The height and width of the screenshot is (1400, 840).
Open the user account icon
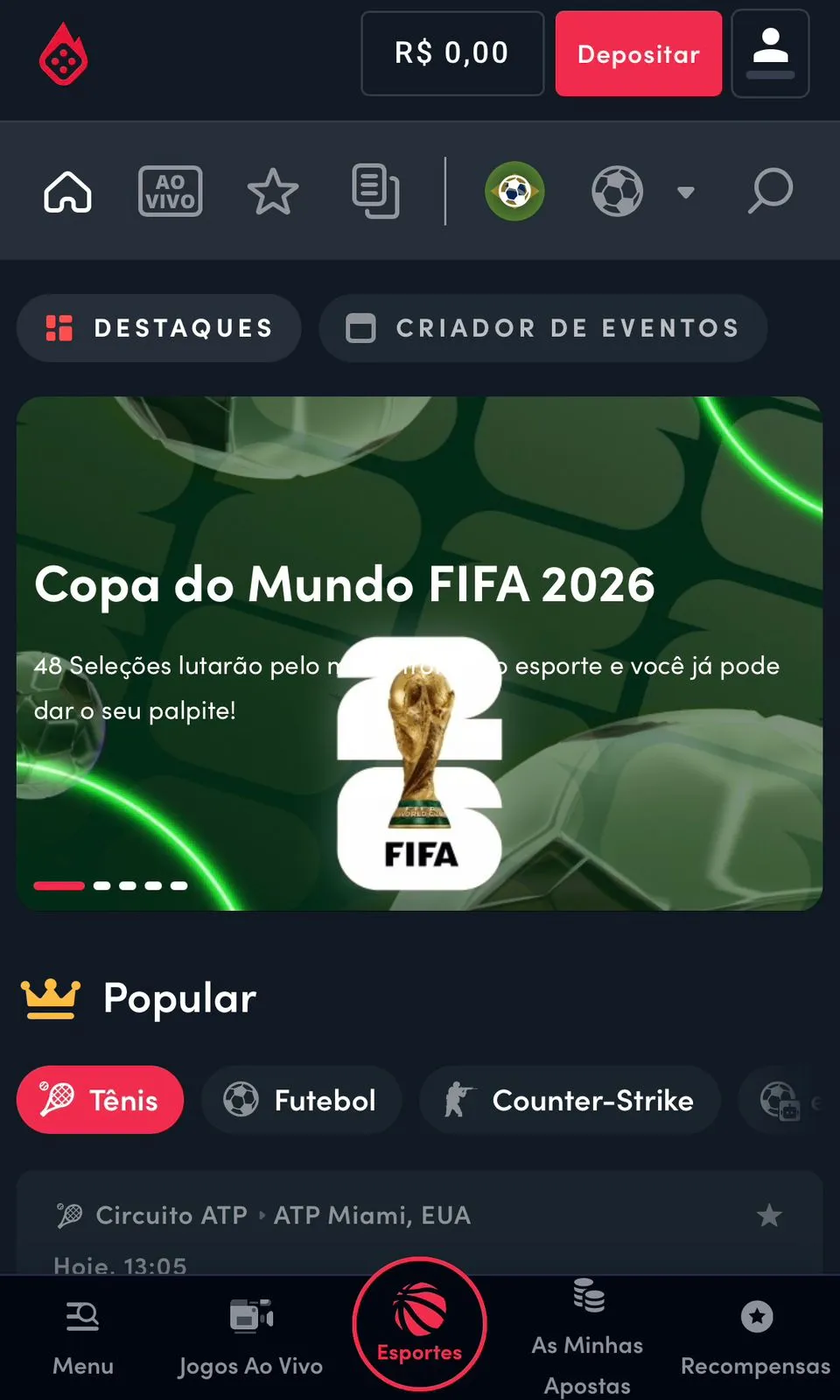pyautogui.click(x=770, y=53)
